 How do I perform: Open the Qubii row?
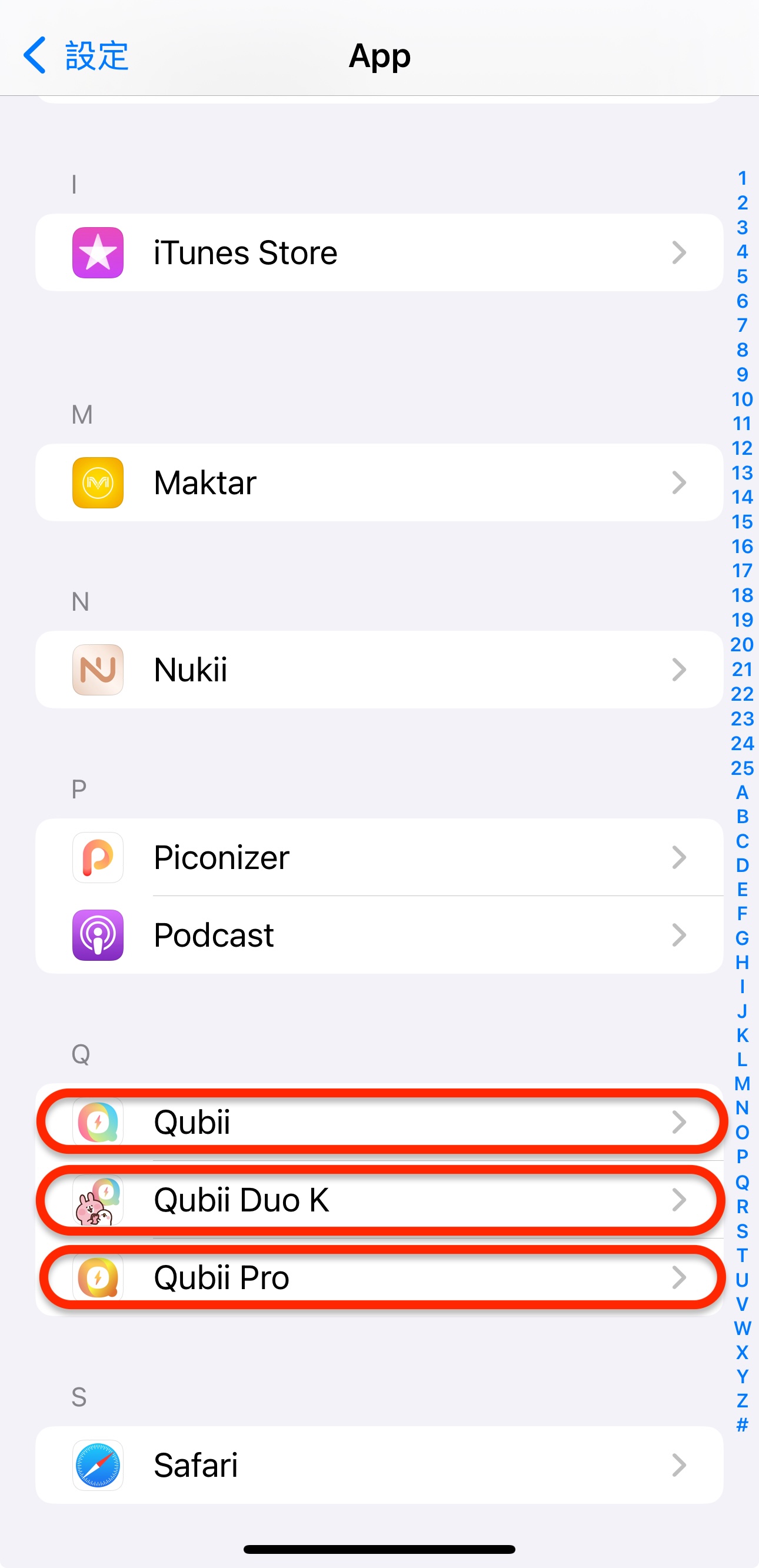378,1122
